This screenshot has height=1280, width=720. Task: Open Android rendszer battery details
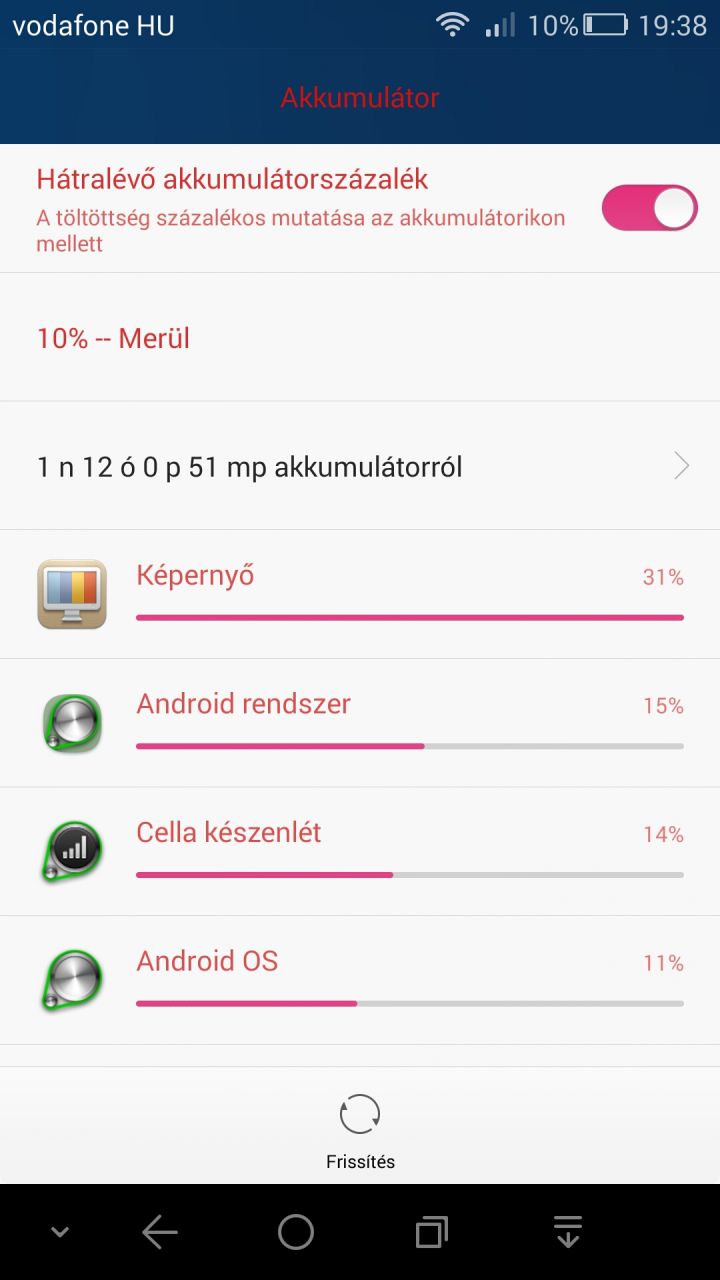(360, 723)
